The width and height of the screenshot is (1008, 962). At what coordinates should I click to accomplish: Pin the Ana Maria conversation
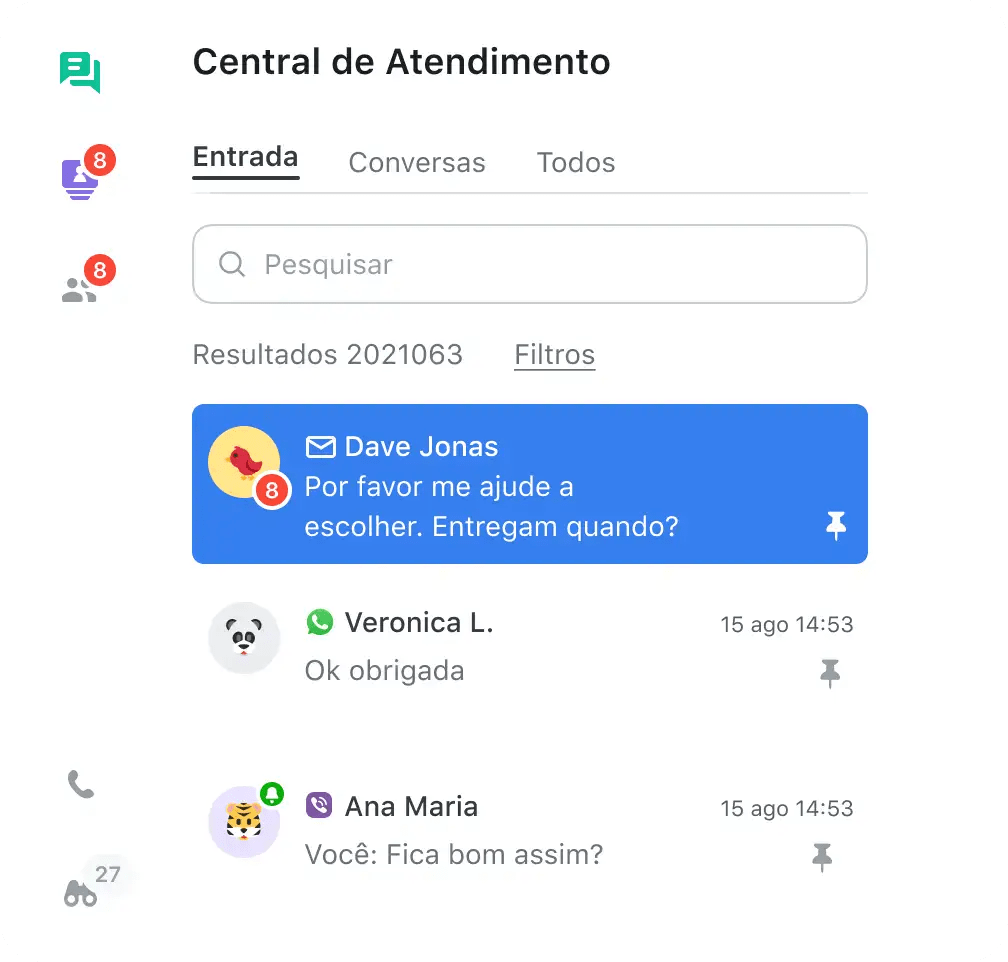pyautogui.click(x=822, y=857)
